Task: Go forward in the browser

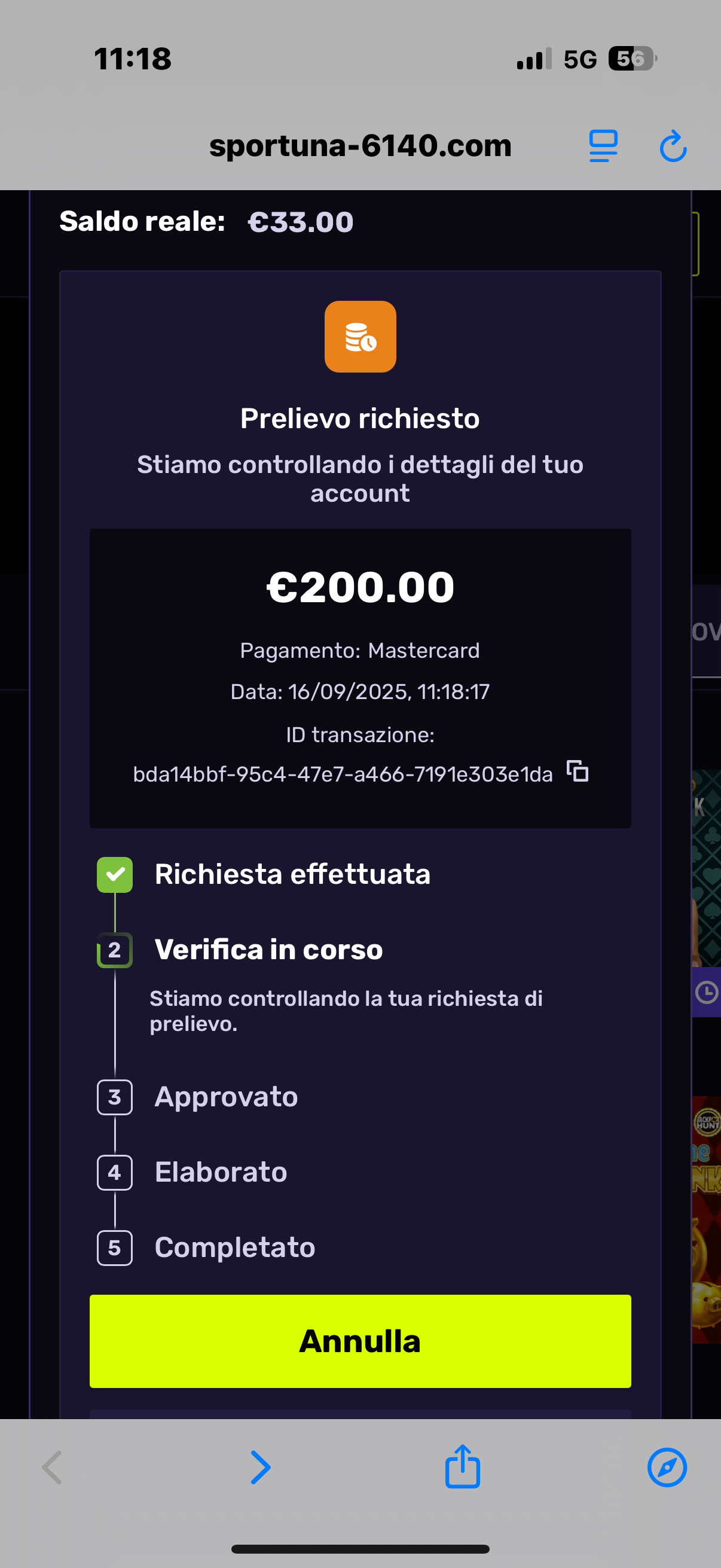Action: [x=261, y=1468]
